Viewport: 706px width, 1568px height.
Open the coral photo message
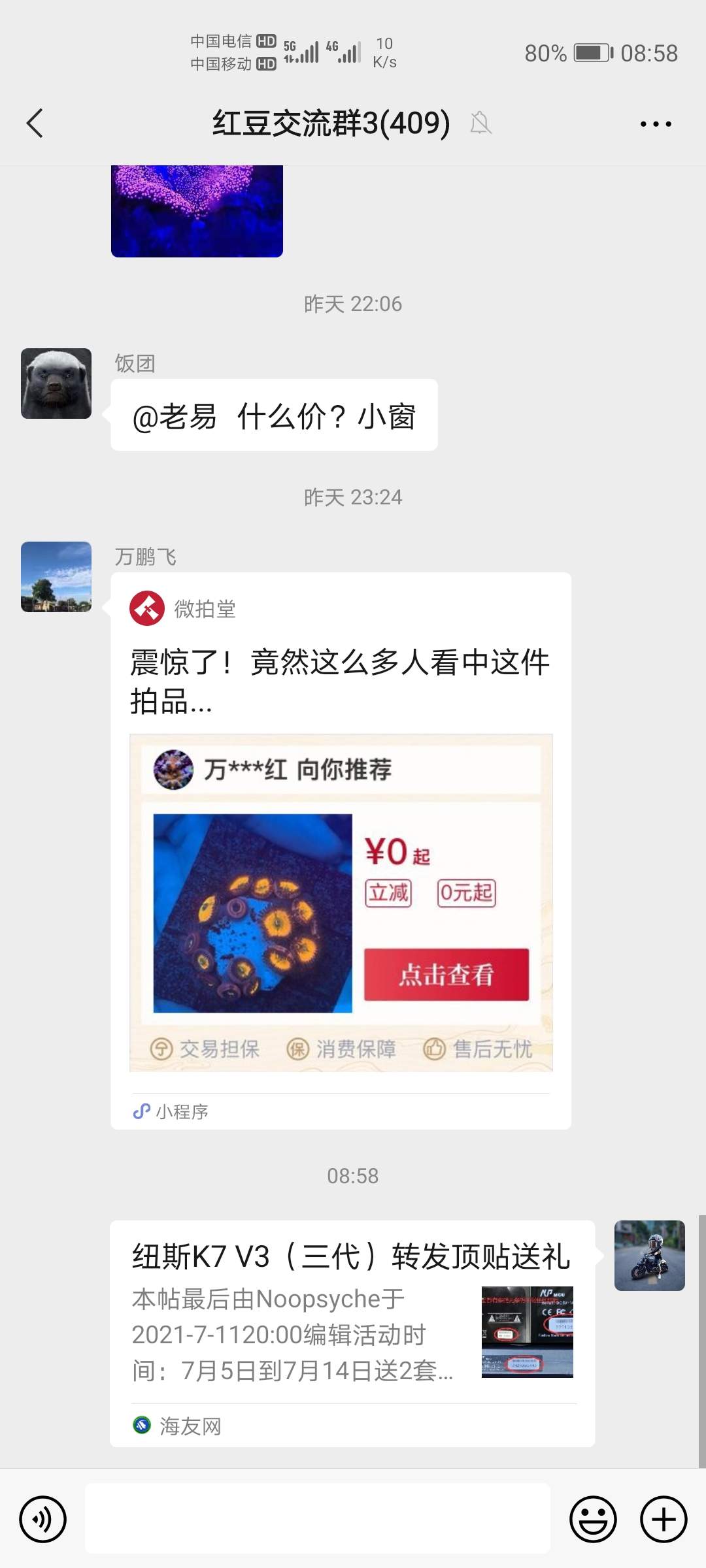197,210
